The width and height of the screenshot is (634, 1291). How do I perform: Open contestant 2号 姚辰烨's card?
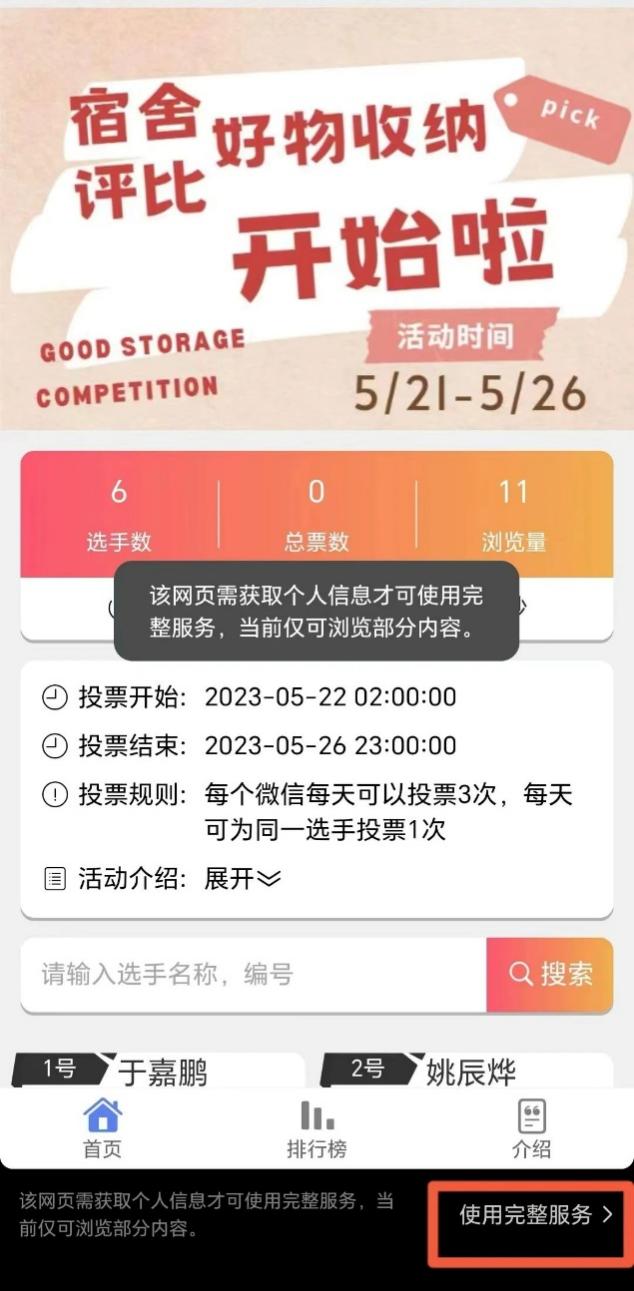(x=467, y=1071)
